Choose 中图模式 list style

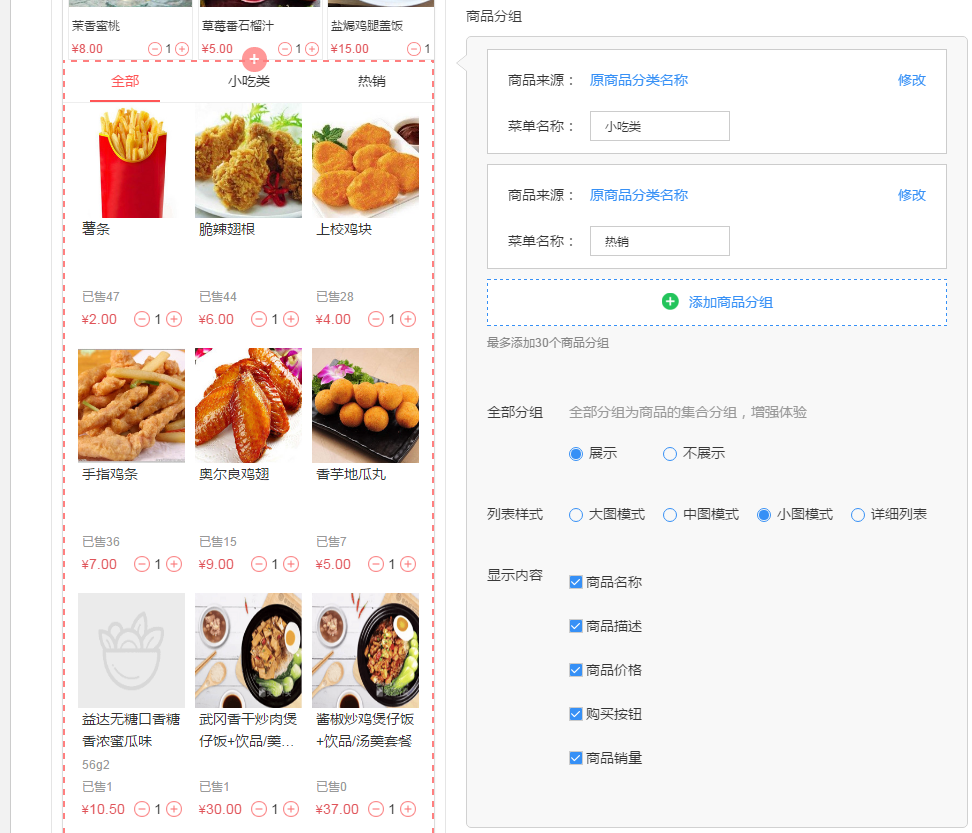670,515
